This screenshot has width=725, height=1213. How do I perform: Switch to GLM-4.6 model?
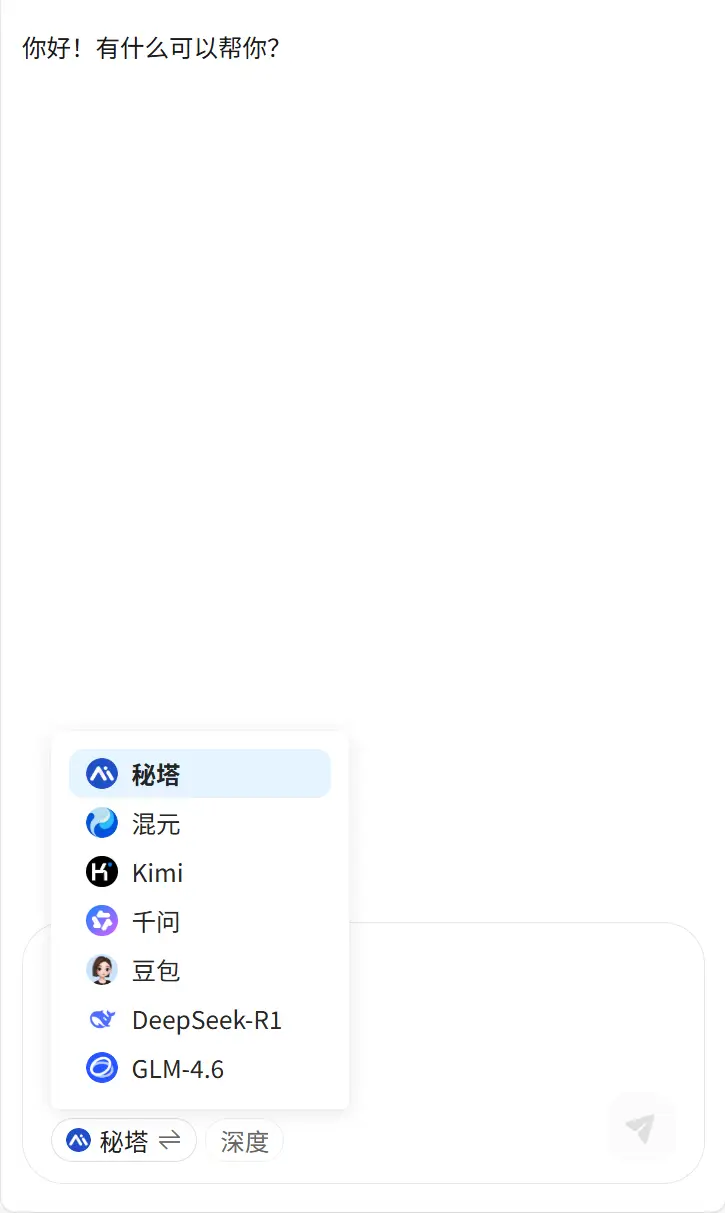point(199,1069)
